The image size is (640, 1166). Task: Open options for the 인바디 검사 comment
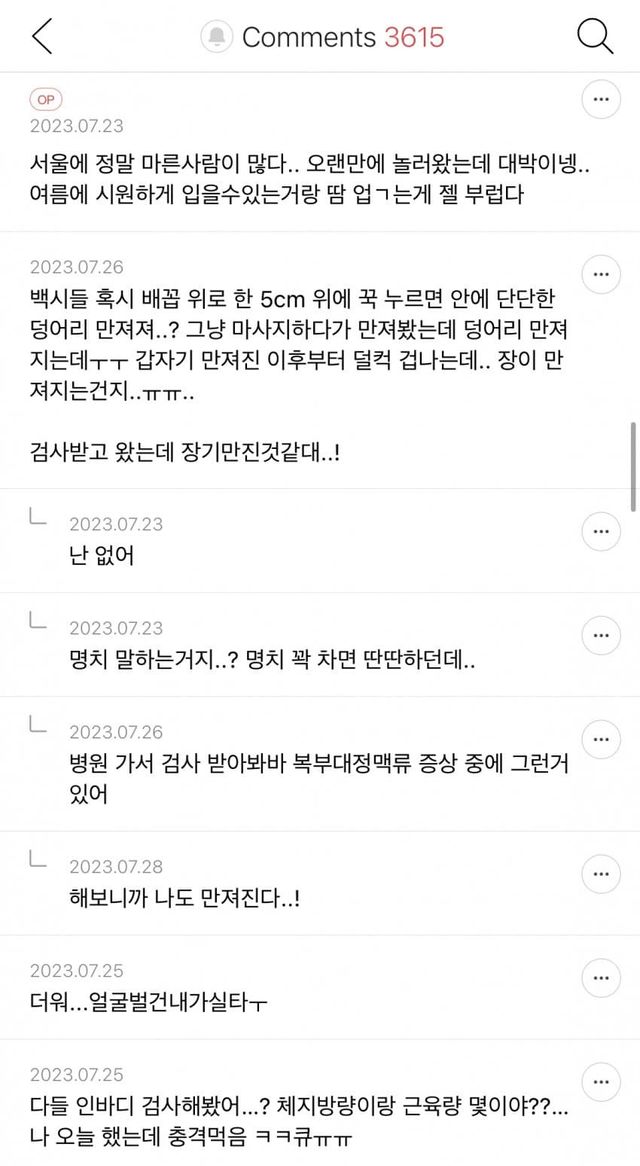601,1081
